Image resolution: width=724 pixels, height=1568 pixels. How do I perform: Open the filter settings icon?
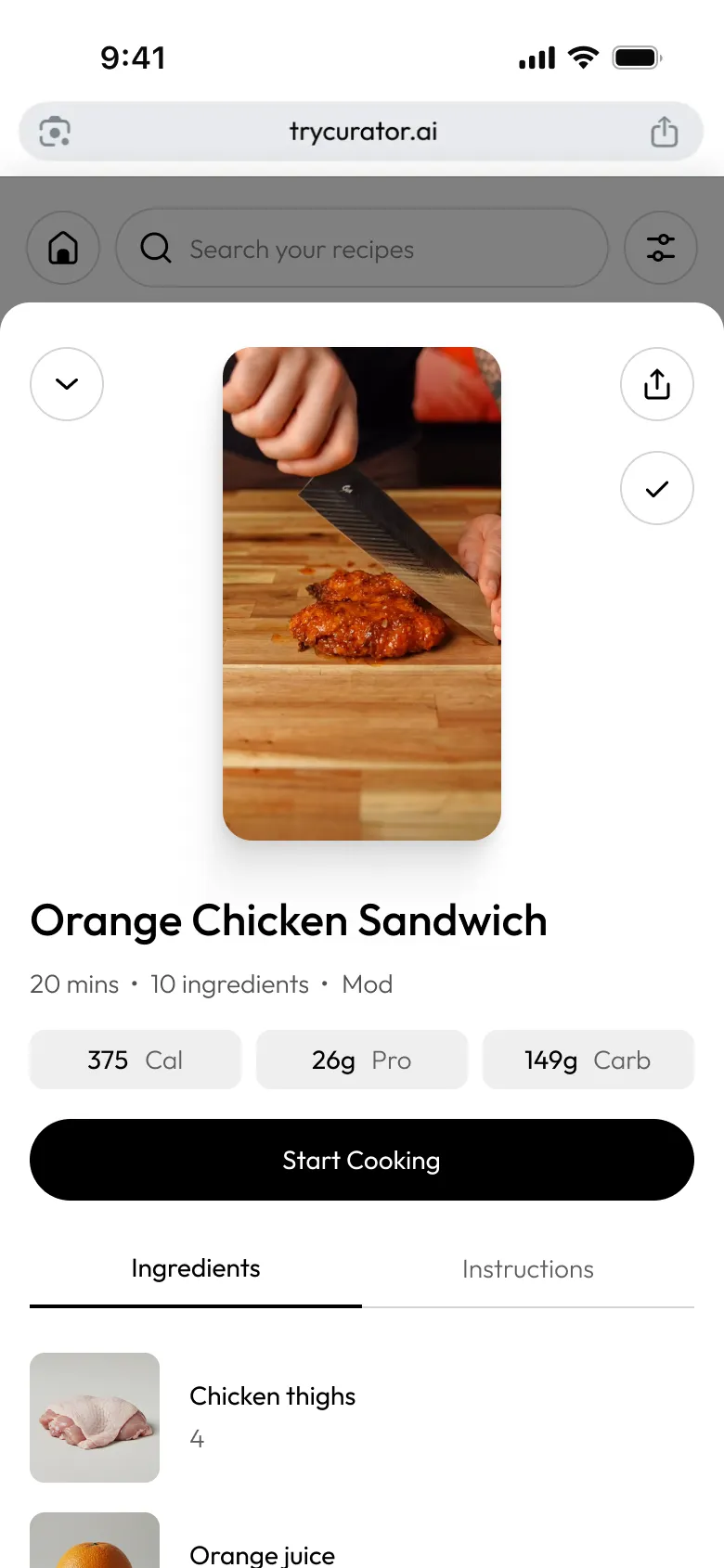[661, 248]
